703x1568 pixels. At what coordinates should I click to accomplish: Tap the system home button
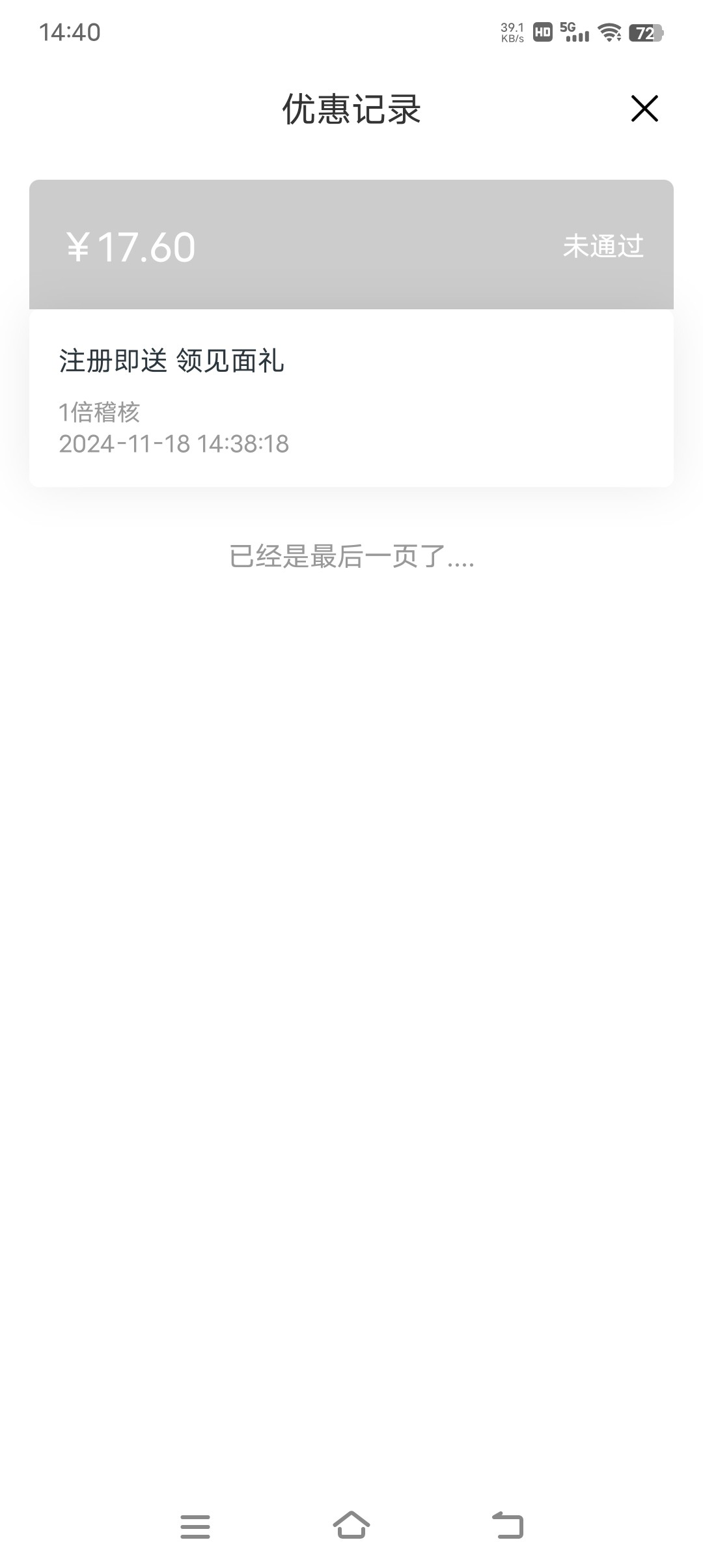(351, 1525)
